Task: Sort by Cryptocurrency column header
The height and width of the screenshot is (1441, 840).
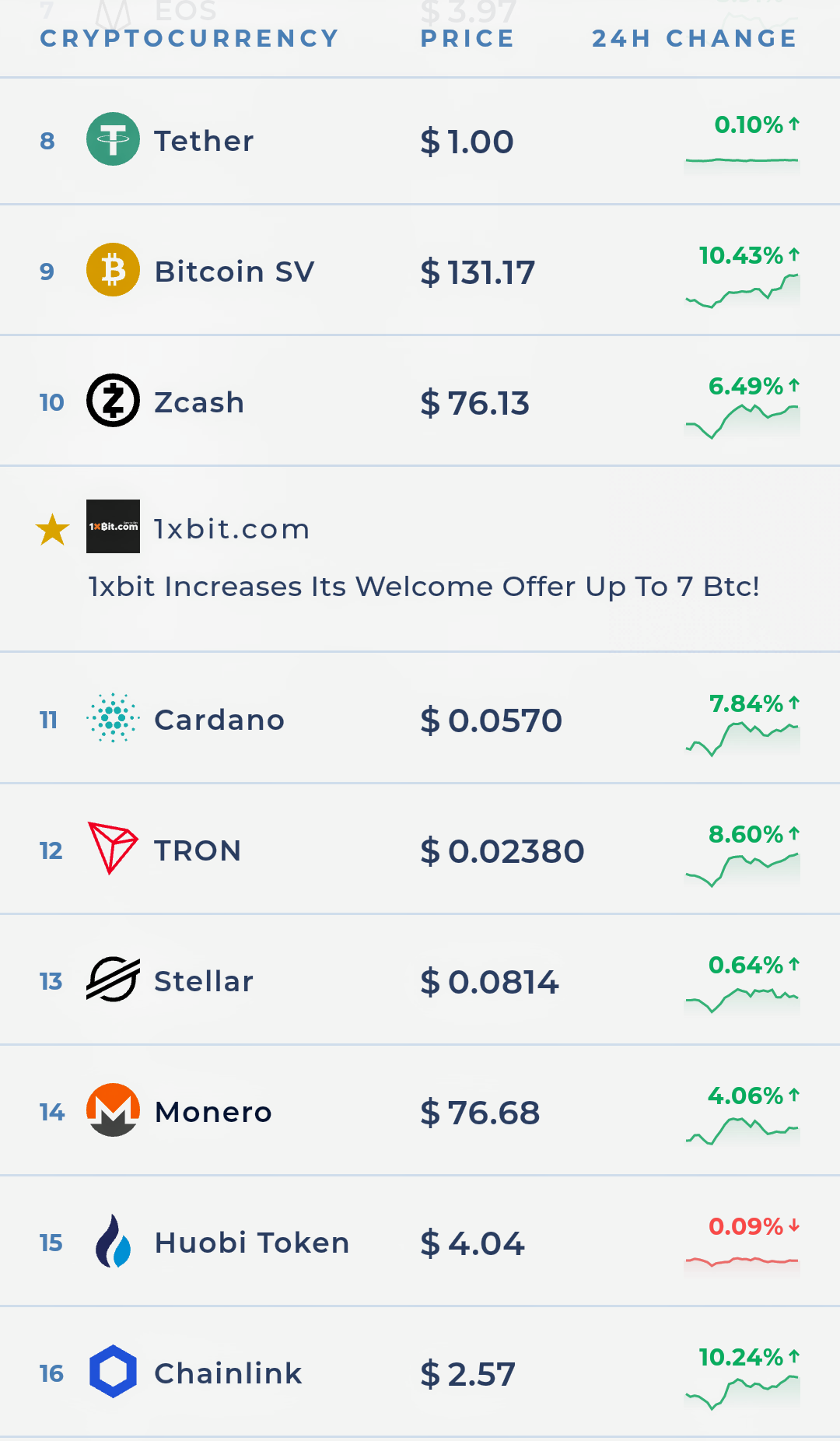Action: coord(190,38)
